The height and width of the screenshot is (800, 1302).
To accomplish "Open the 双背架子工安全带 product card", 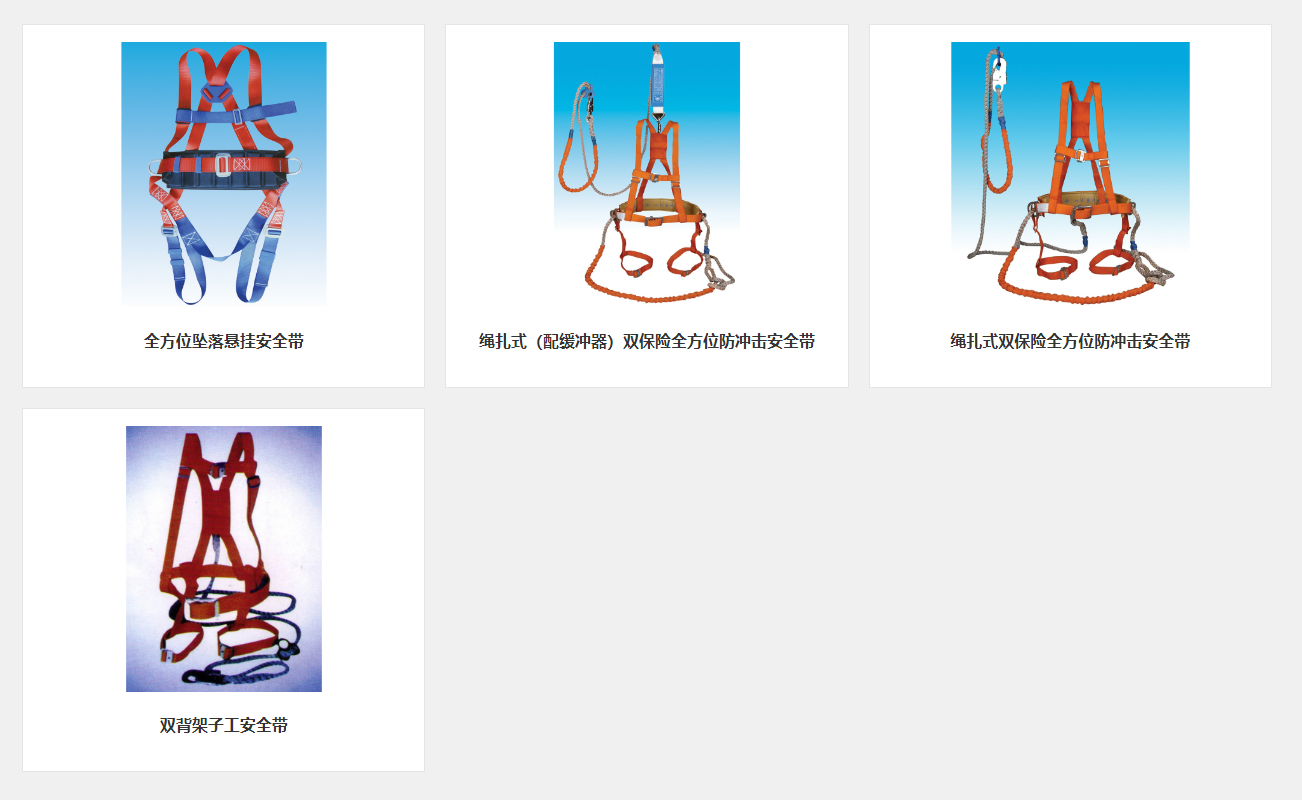I will [x=223, y=590].
